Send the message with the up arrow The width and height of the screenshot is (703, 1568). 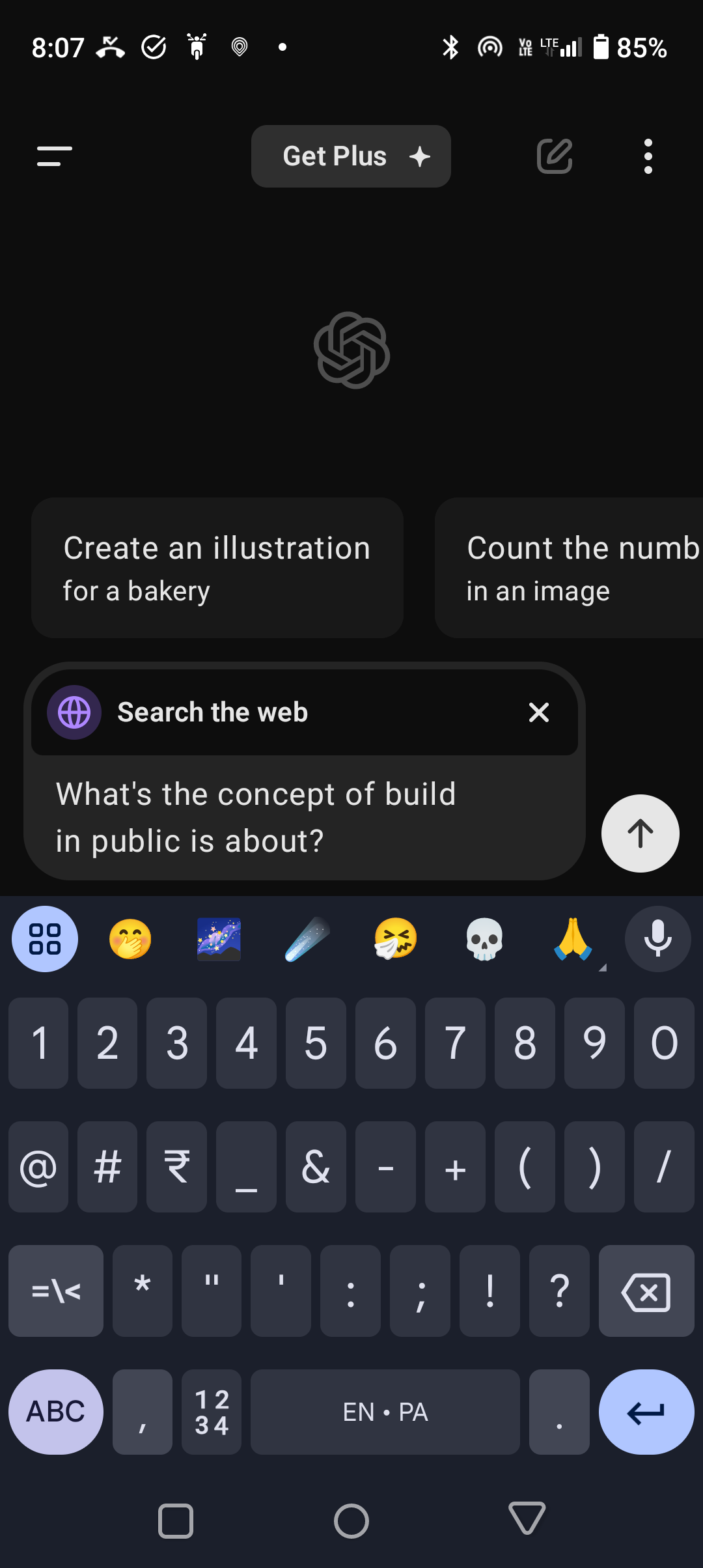(640, 833)
